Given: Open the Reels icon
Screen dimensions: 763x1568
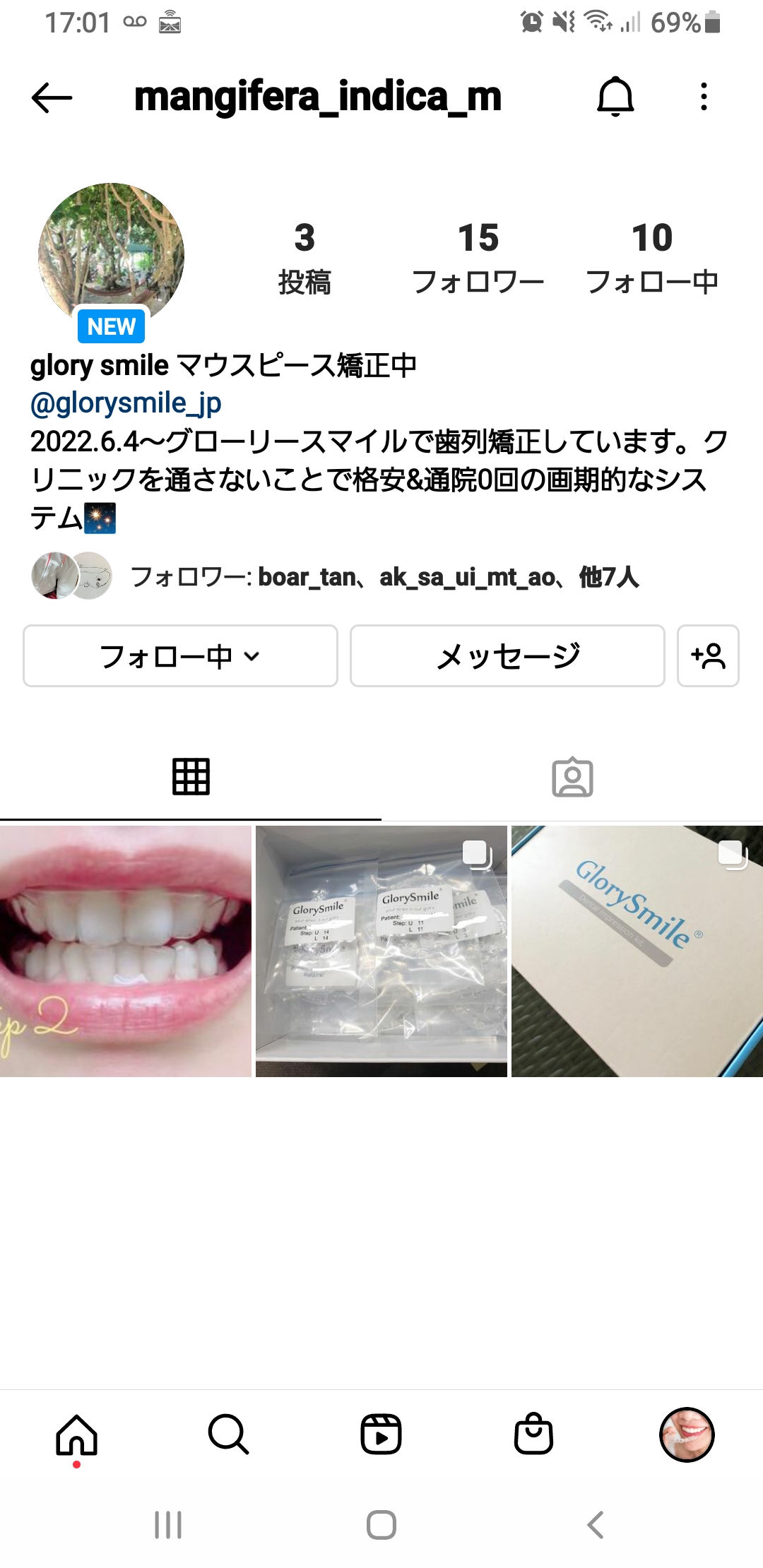Looking at the screenshot, I should 381,1435.
